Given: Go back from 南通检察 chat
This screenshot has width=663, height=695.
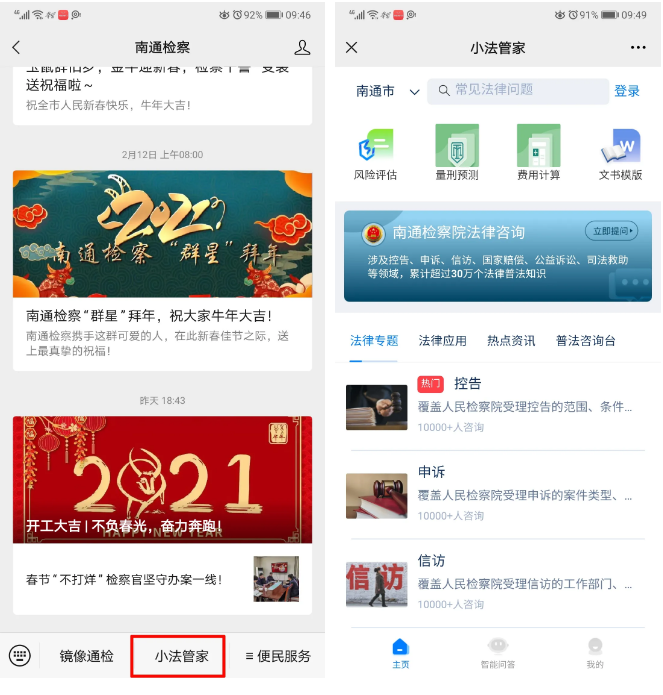Looking at the screenshot, I should pyautogui.click(x=16, y=48).
